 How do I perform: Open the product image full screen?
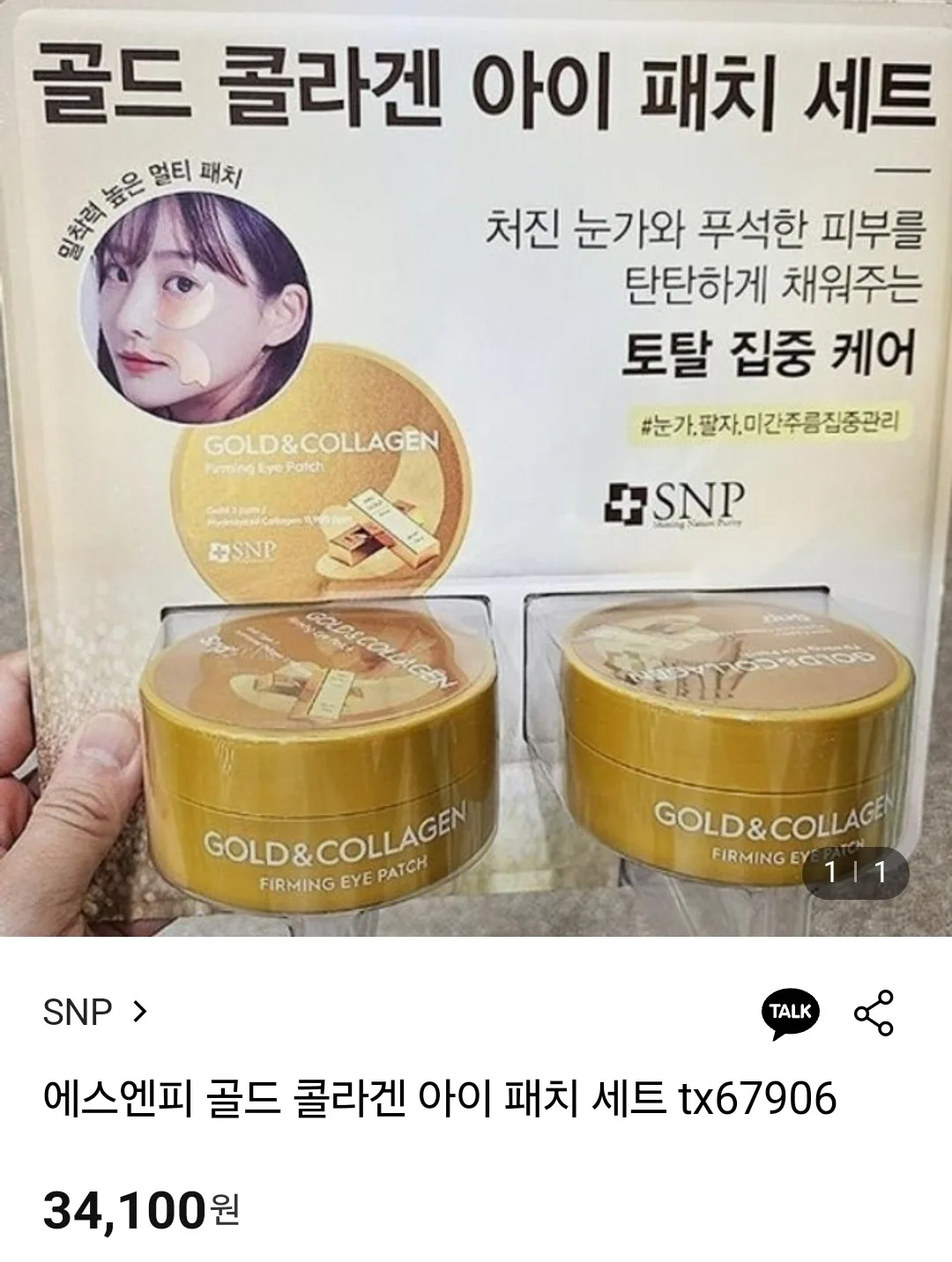[x=476, y=467]
